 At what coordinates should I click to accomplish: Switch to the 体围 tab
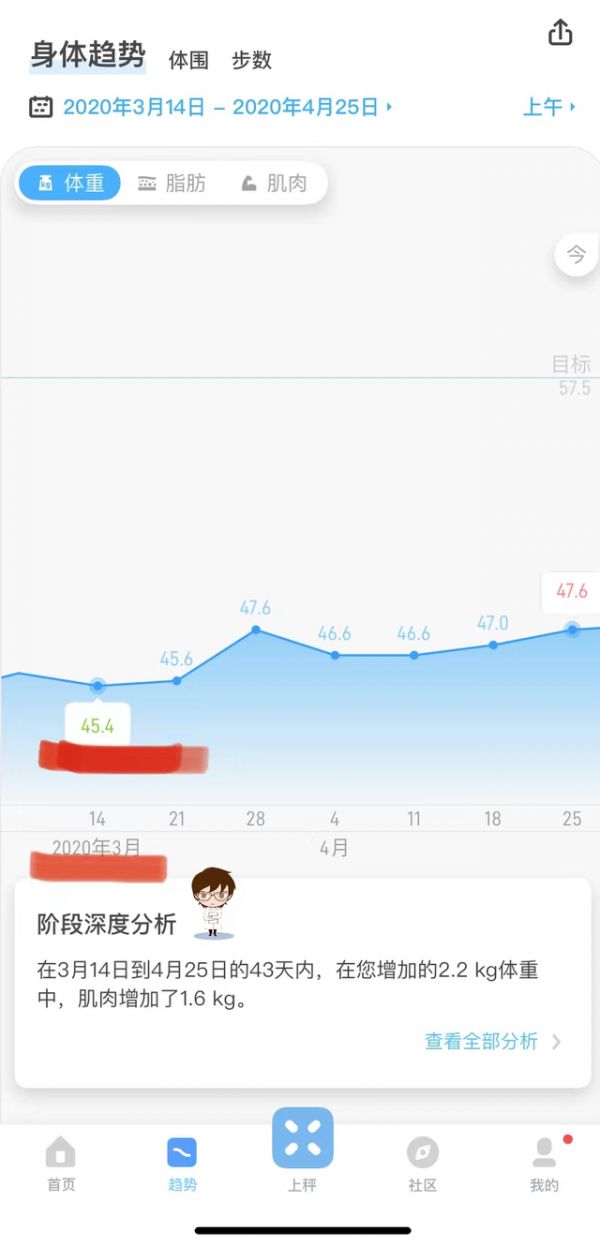tap(188, 60)
